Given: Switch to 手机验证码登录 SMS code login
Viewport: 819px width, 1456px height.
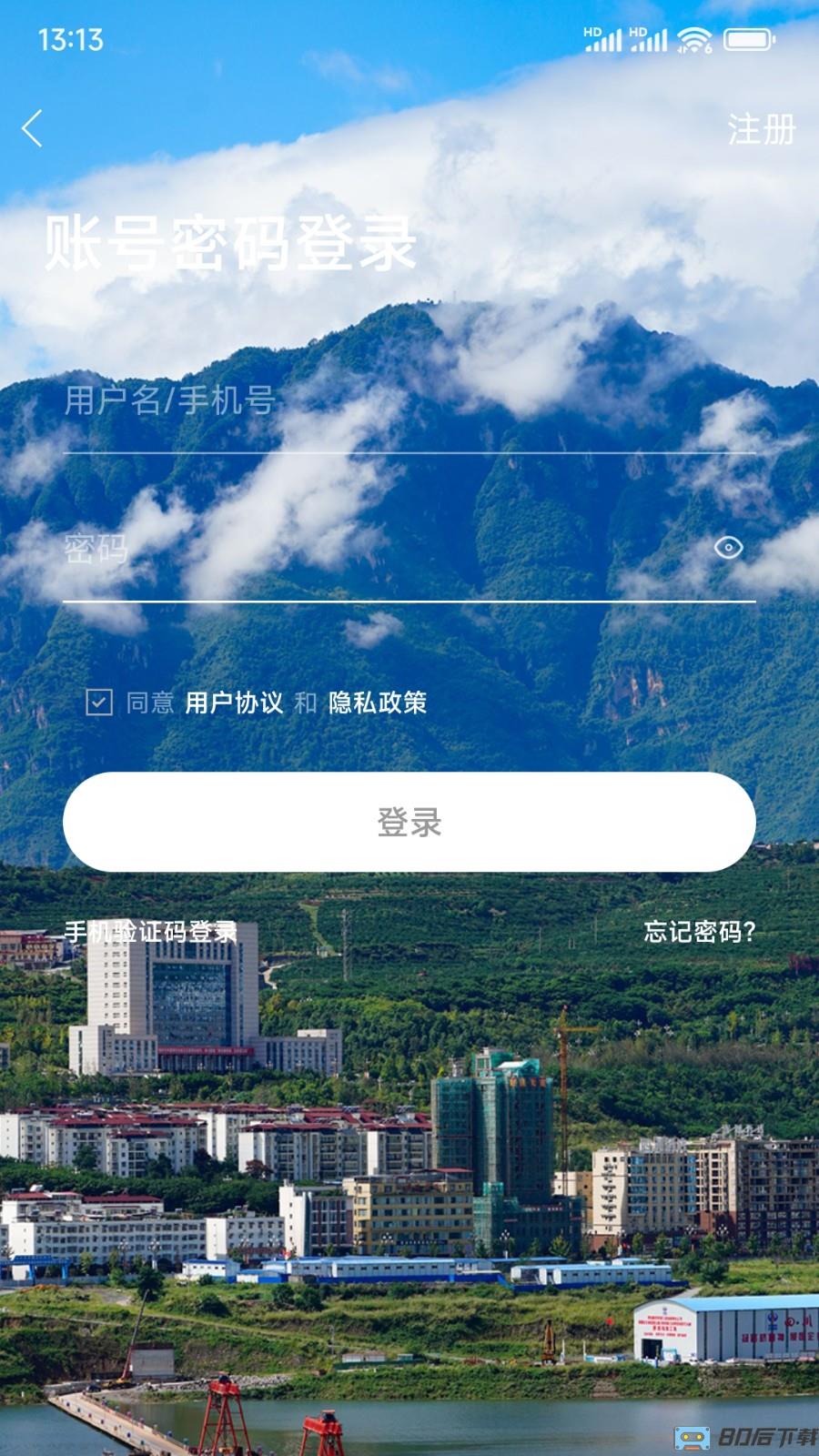Looking at the screenshot, I should pyautogui.click(x=148, y=932).
